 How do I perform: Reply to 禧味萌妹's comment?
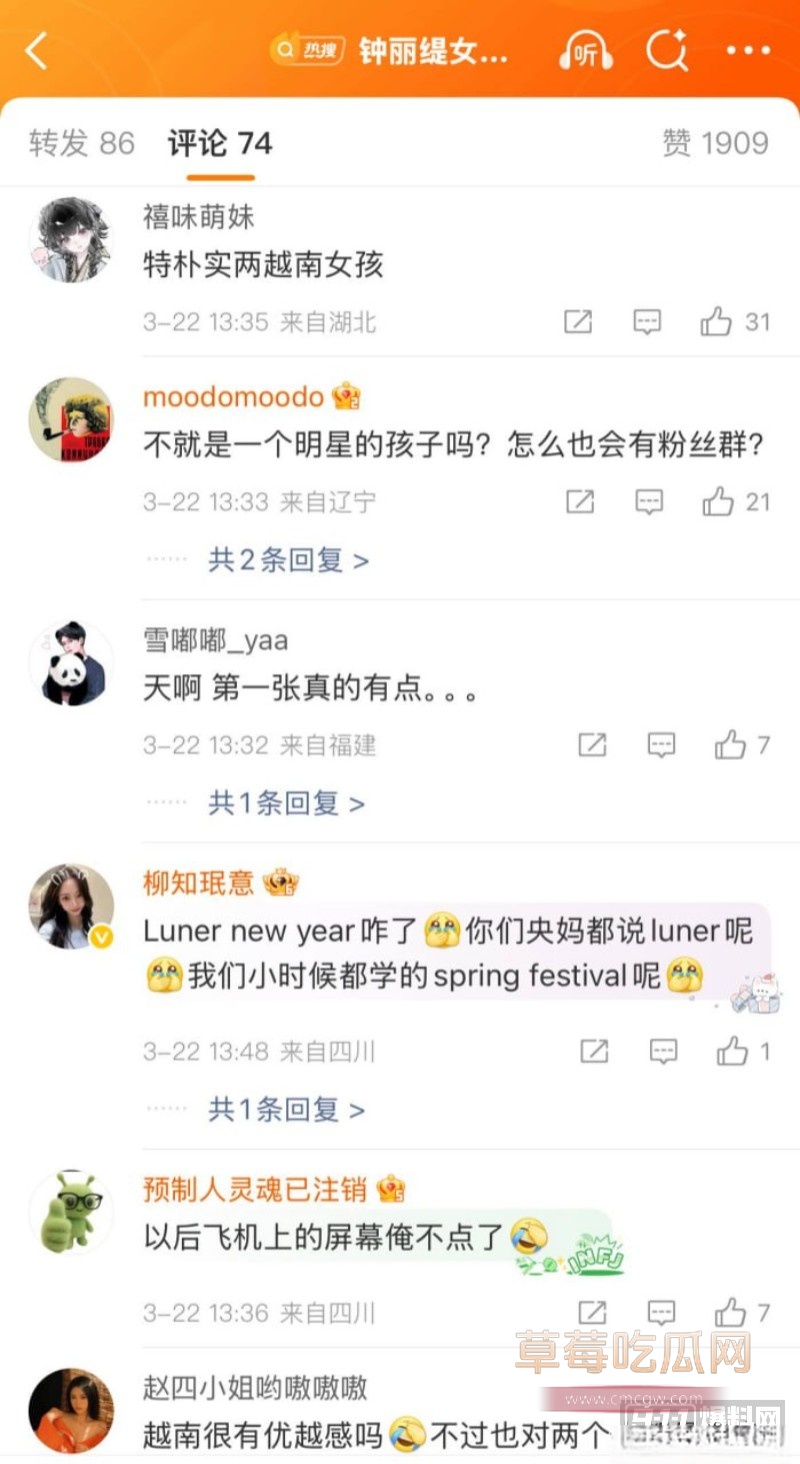pyautogui.click(x=648, y=322)
